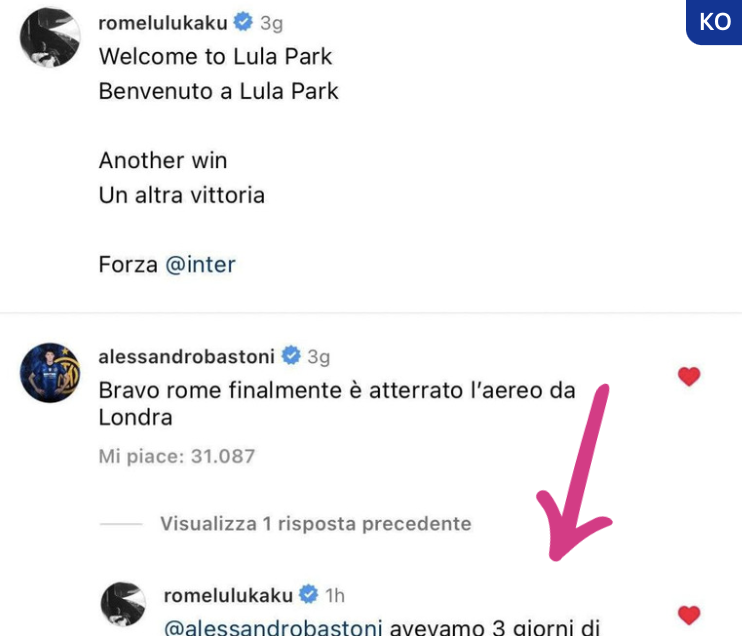Open romelulukaku's profile picture on the caption
This screenshot has height=636, width=742.
pyautogui.click(x=50, y=37)
